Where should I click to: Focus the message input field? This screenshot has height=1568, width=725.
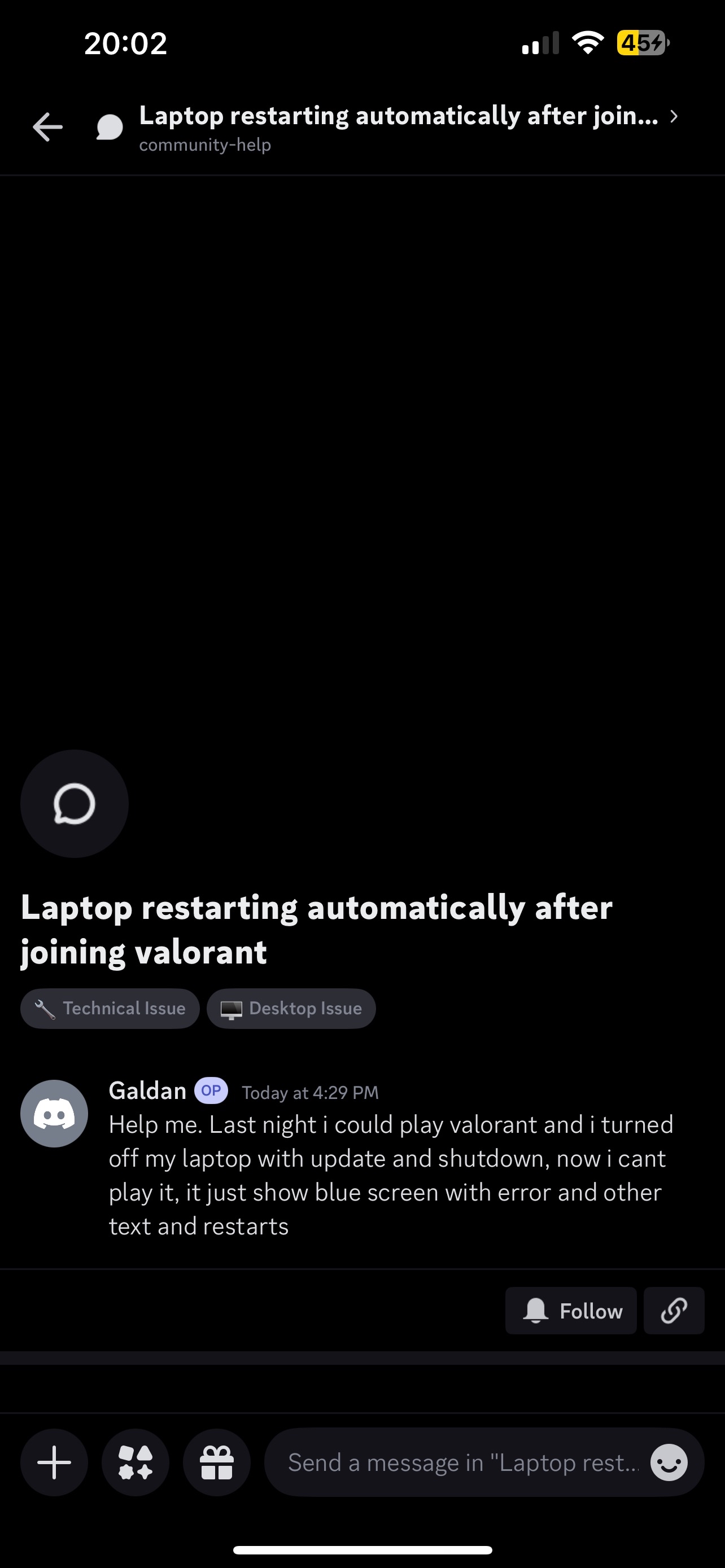pos(462,1462)
